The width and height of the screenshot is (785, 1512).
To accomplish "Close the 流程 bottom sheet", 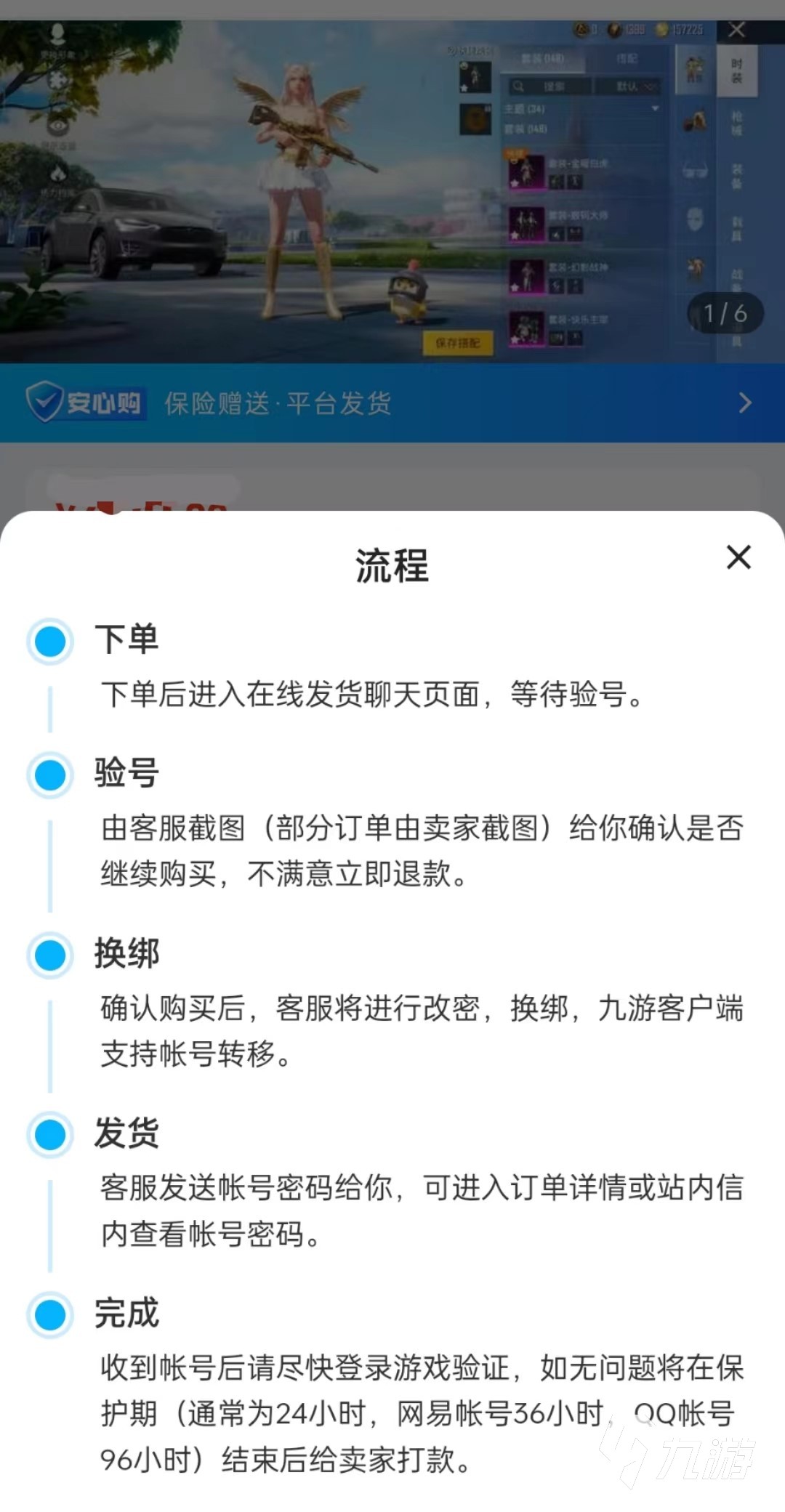I will click(x=738, y=558).
